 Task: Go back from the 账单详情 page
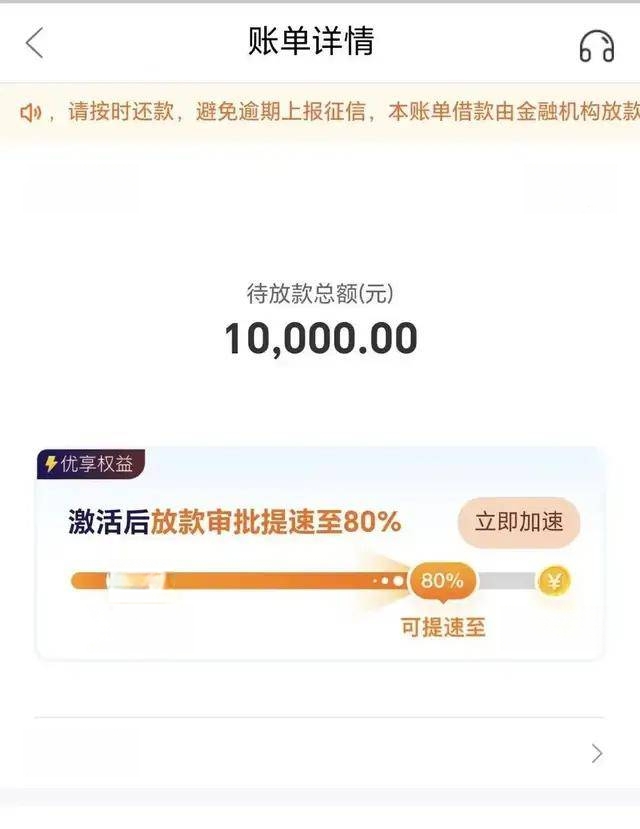(35, 43)
